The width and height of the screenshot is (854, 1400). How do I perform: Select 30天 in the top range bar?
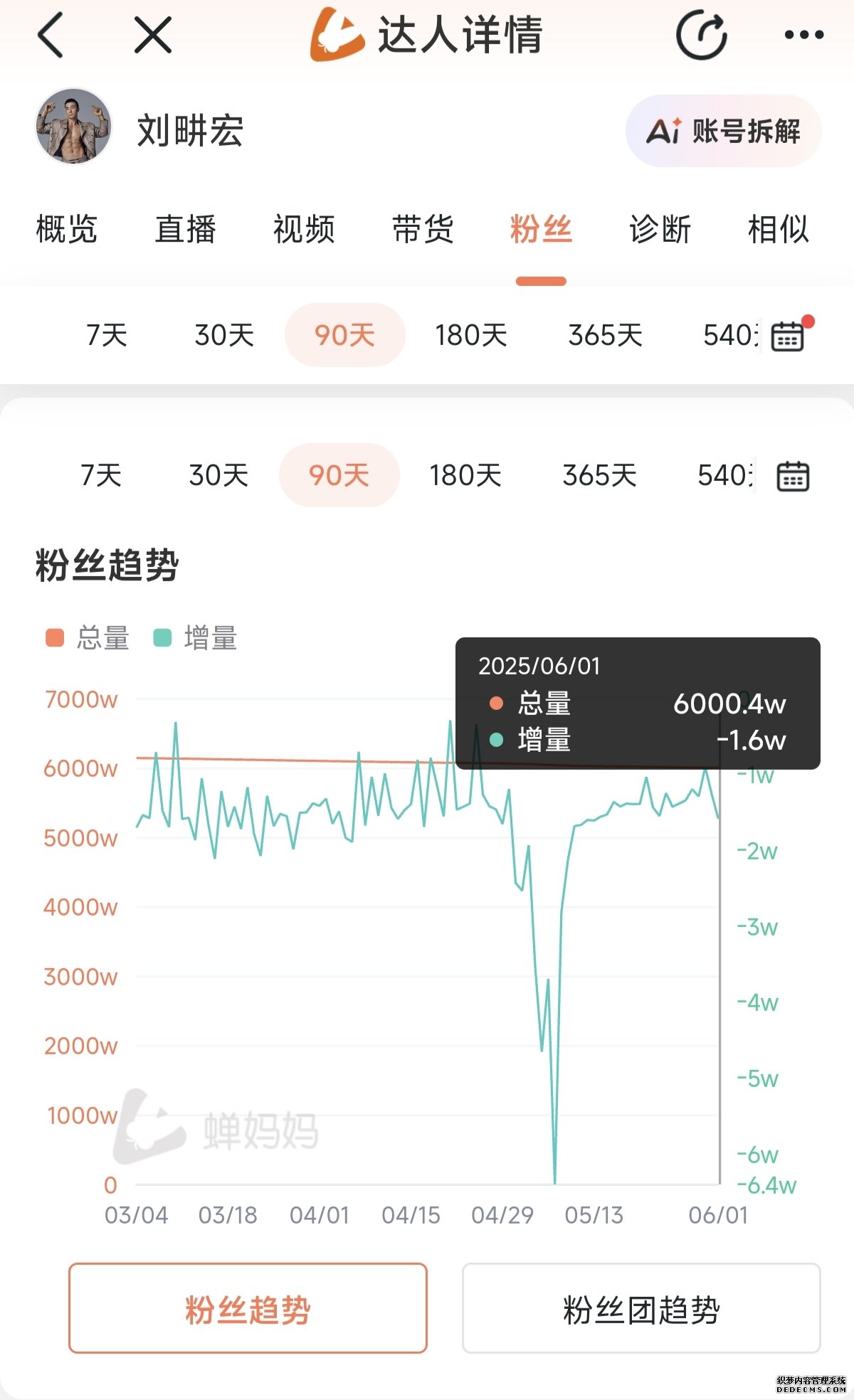coord(224,335)
